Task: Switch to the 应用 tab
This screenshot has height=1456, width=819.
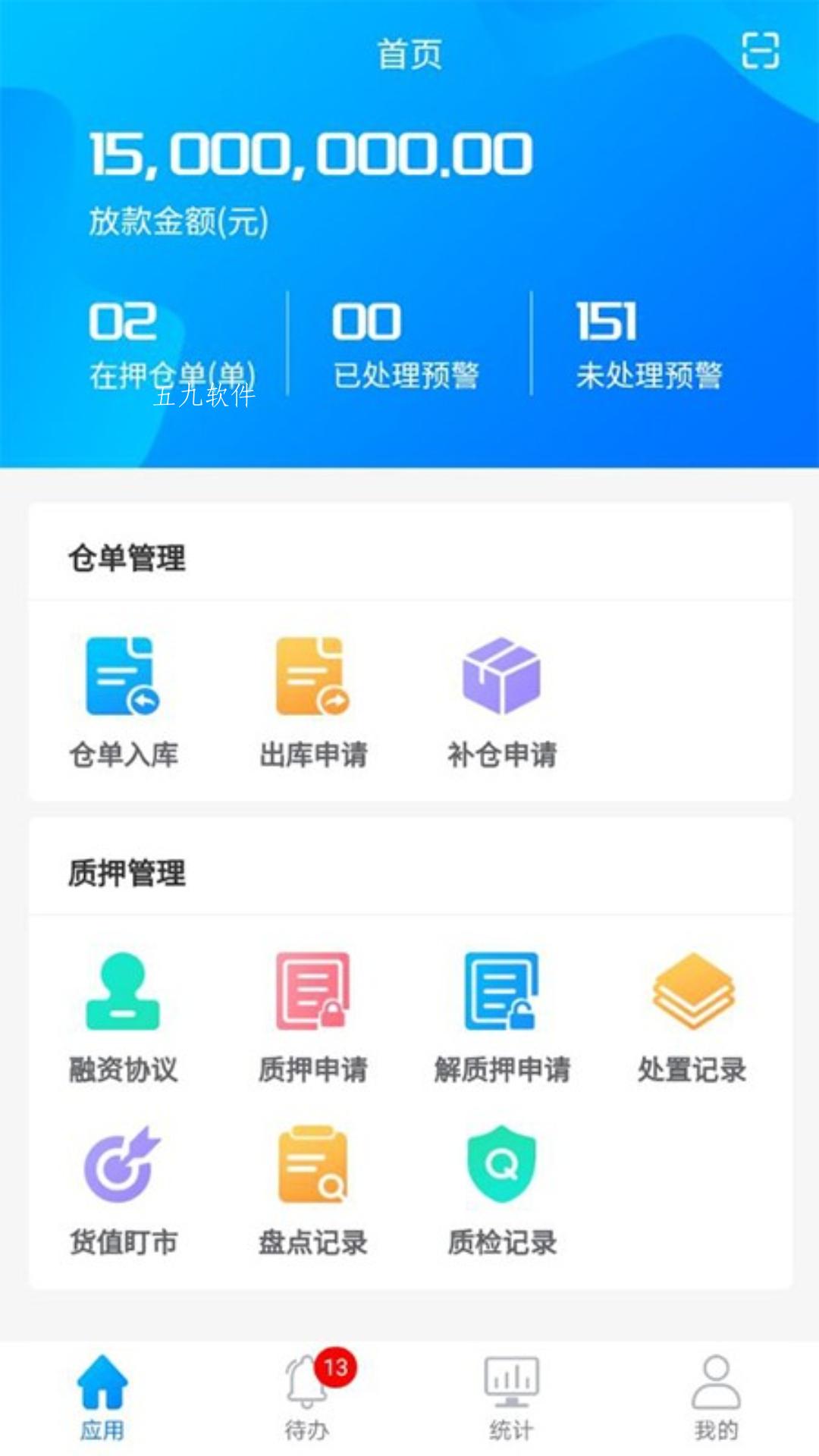Action: [x=102, y=1397]
